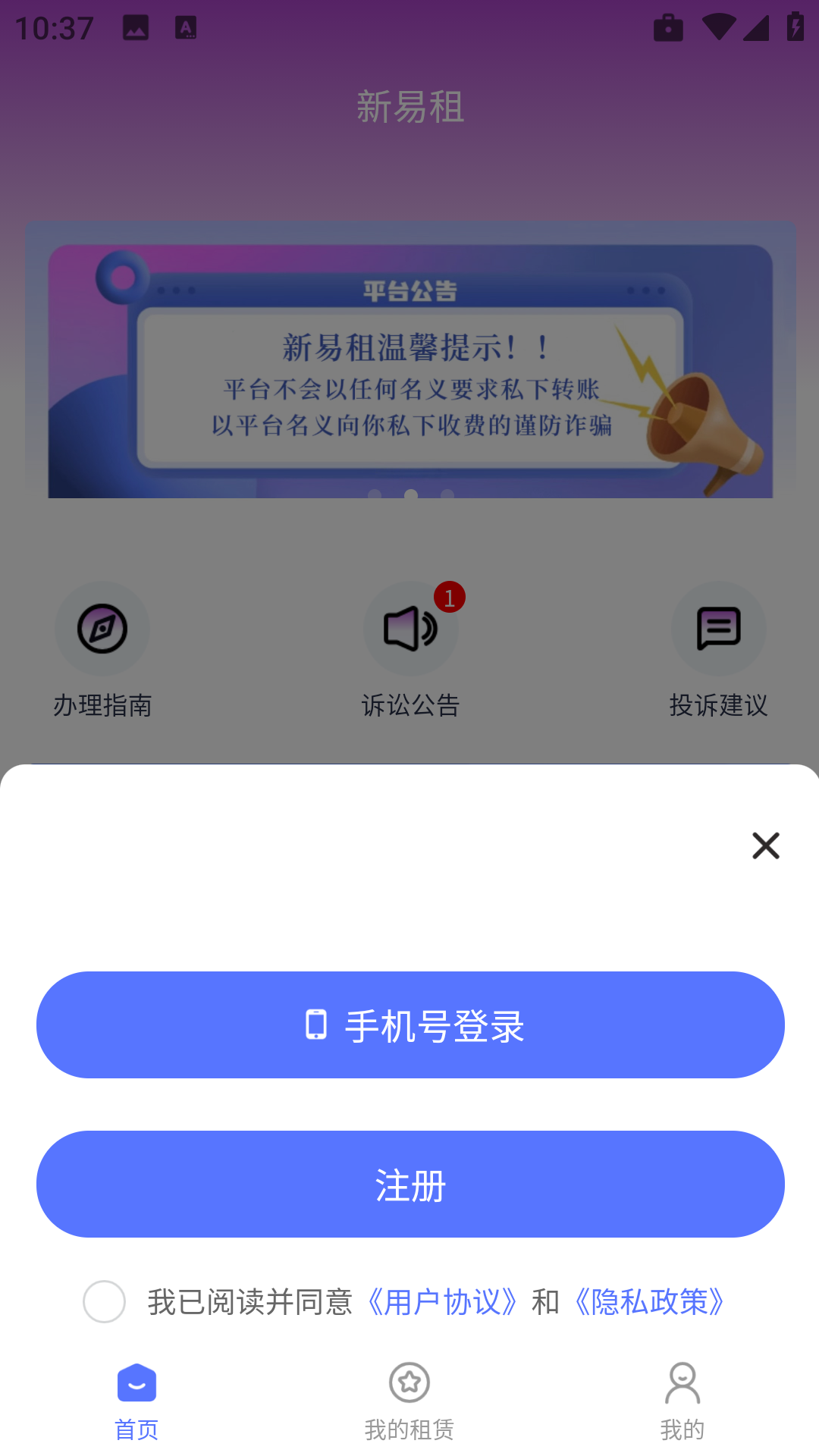Open the 投诉建议 chat bubble icon
The width and height of the screenshot is (819, 1456).
coord(718,629)
